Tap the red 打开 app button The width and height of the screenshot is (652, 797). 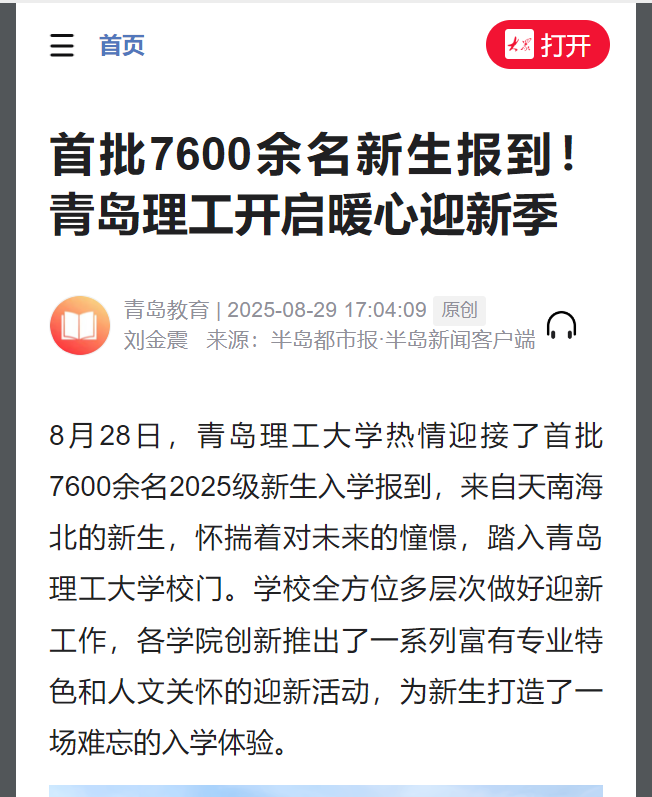coord(547,45)
